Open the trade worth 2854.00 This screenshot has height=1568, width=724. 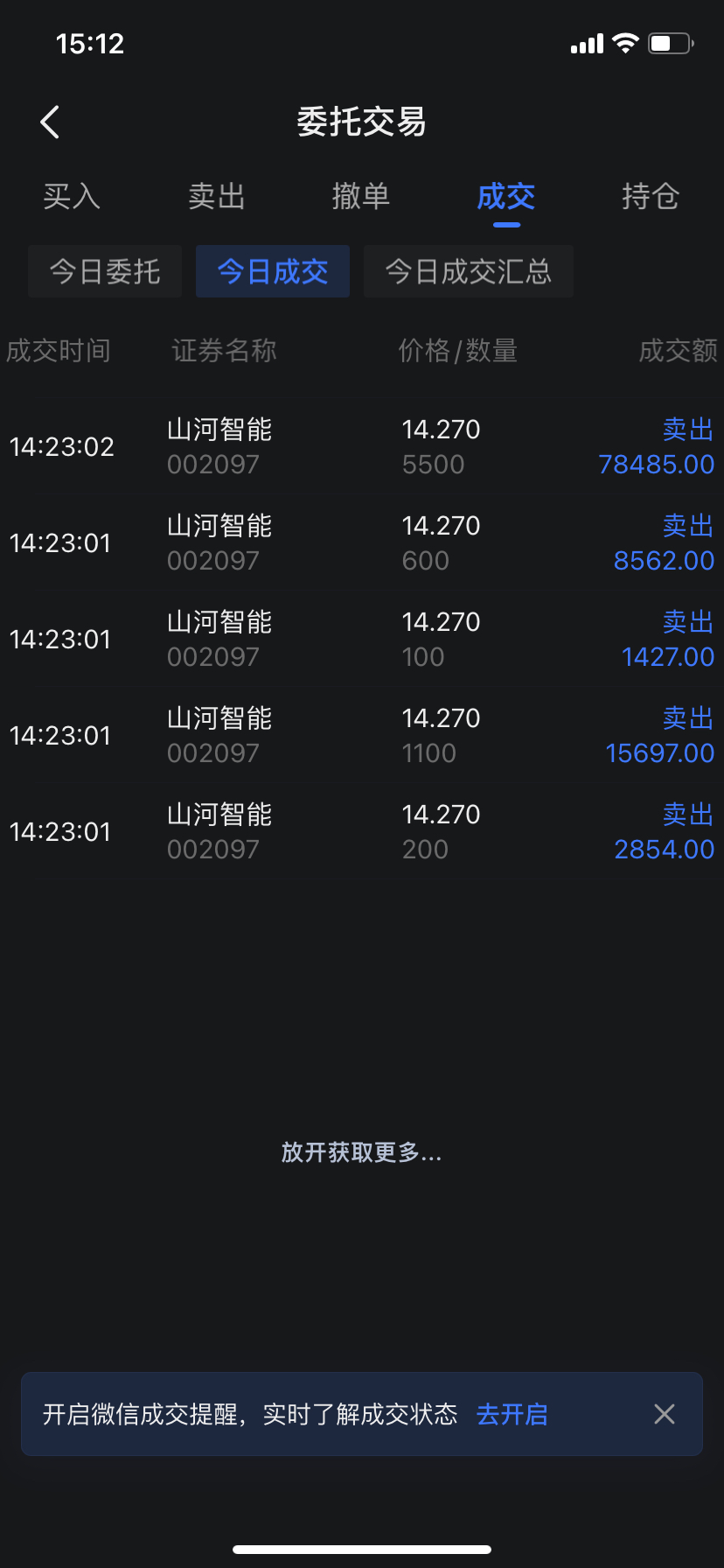[x=362, y=832]
